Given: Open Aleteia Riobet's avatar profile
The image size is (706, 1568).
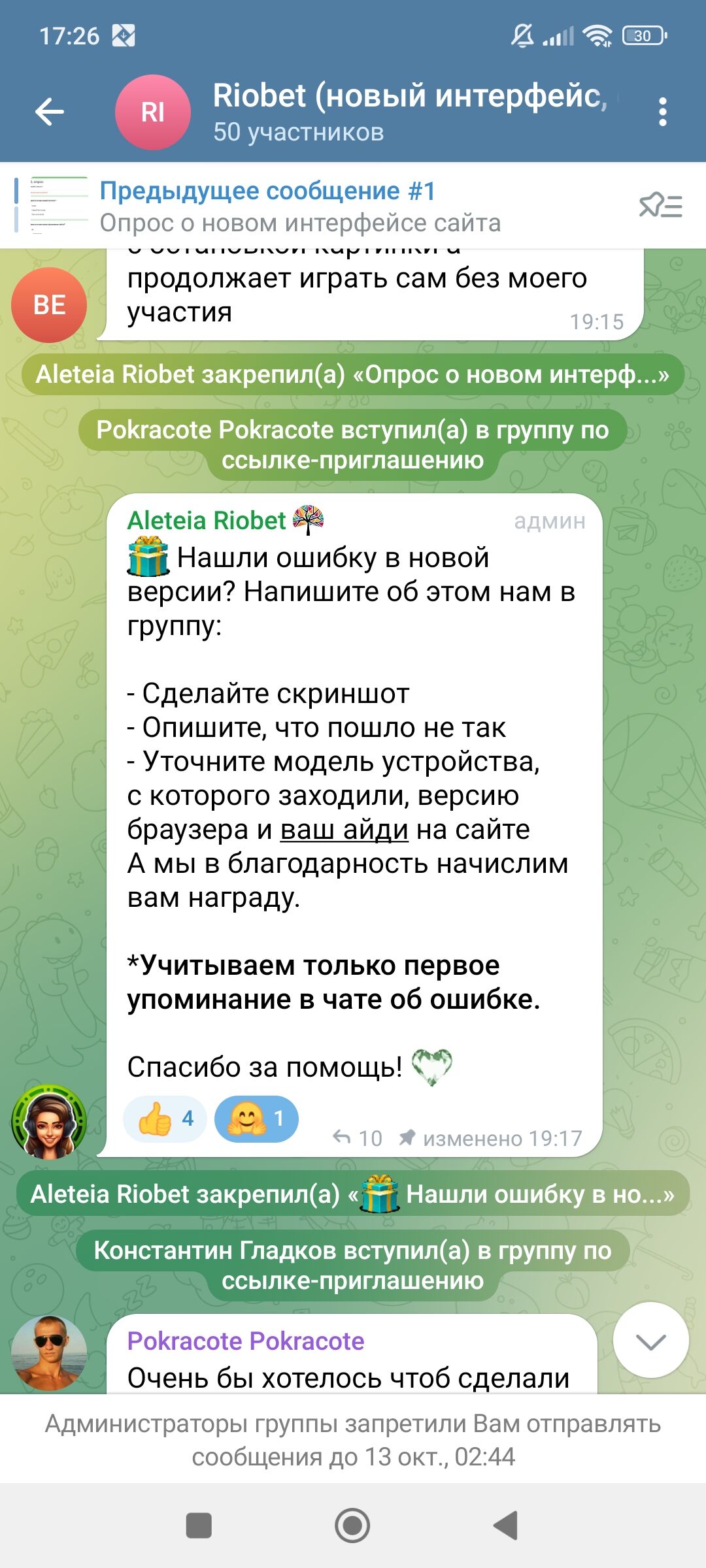Looking at the screenshot, I should [49, 1121].
